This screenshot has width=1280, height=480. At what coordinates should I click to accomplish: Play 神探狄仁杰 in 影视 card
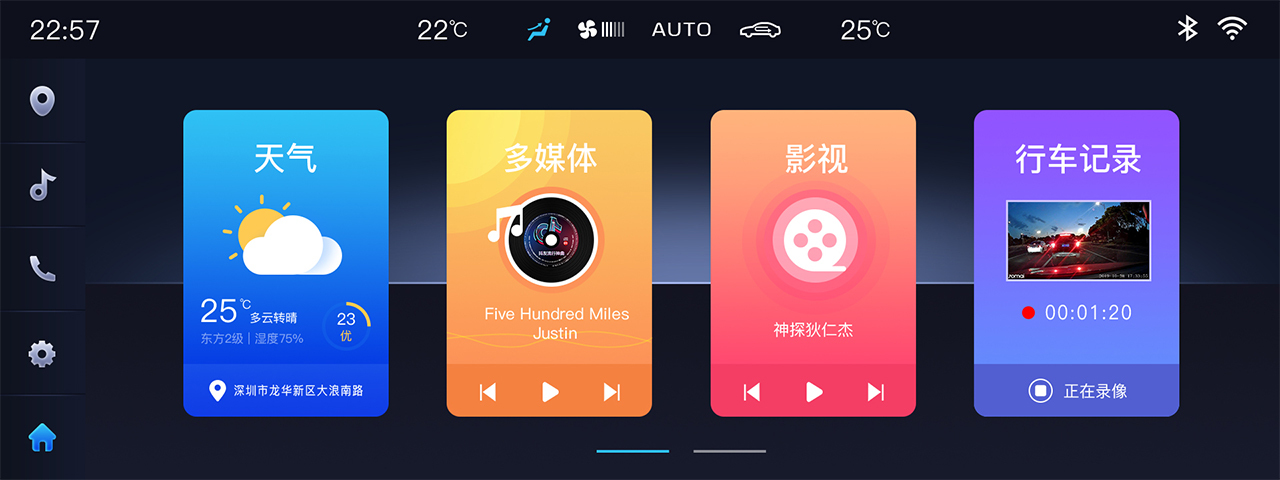point(814,392)
